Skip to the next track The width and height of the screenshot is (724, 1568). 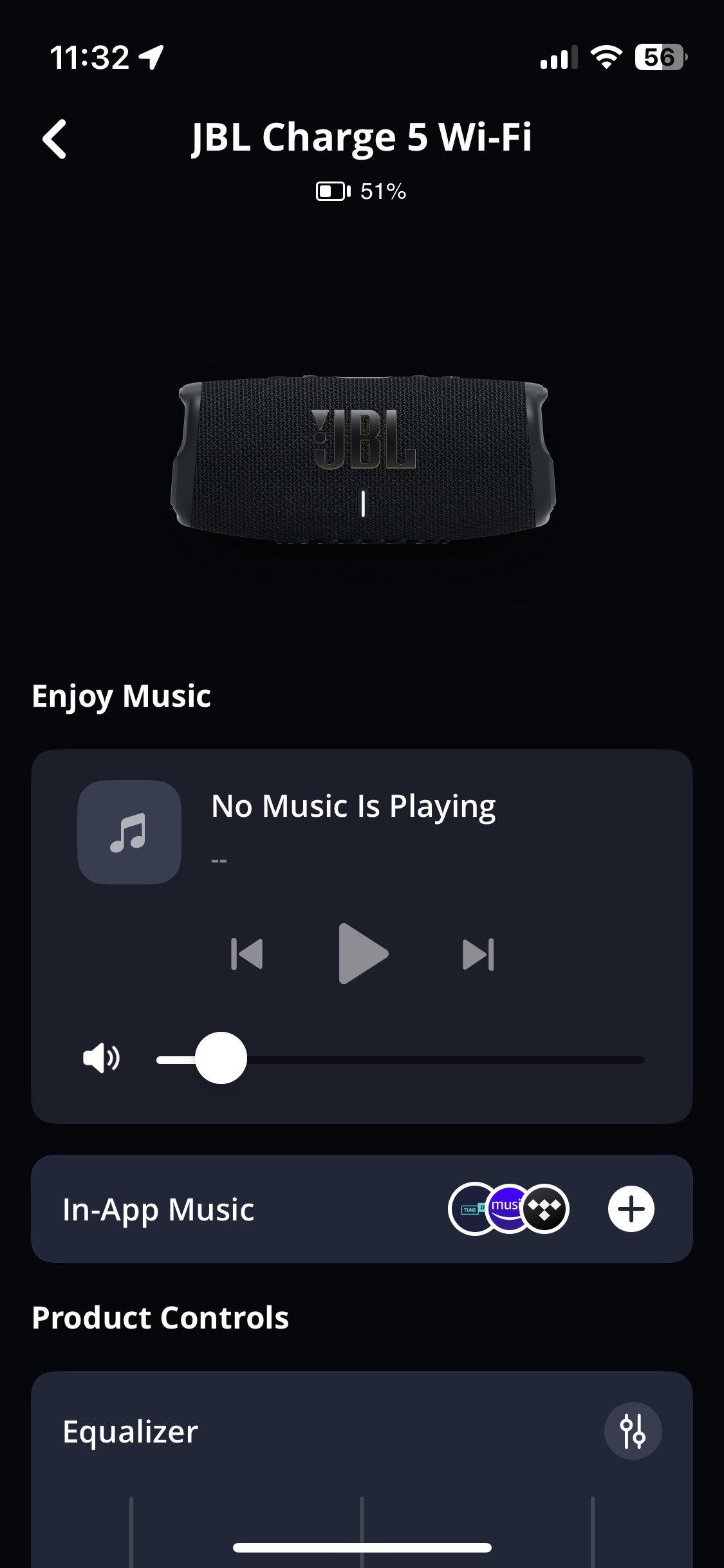click(x=478, y=953)
